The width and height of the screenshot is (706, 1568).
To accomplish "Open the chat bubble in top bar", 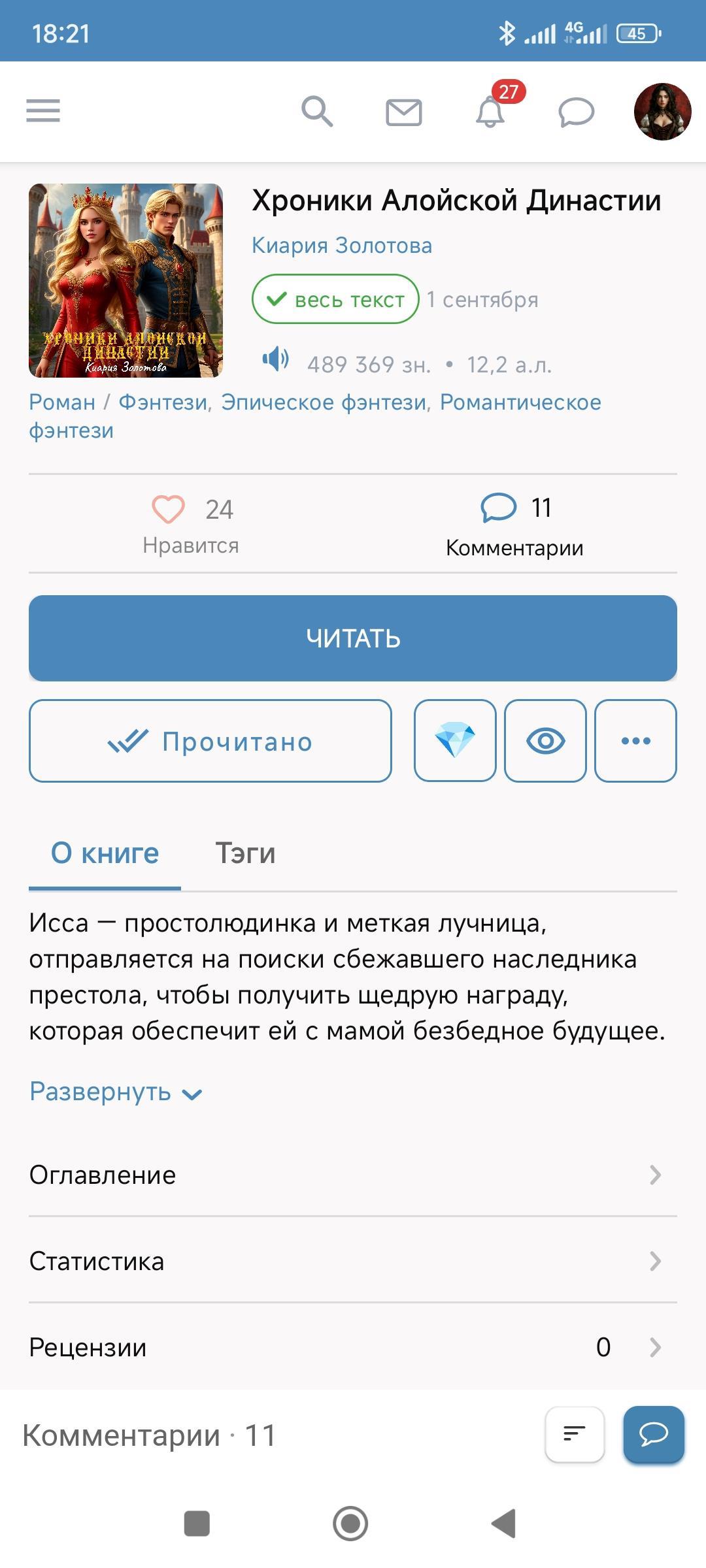I will click(x=576, y=112).
